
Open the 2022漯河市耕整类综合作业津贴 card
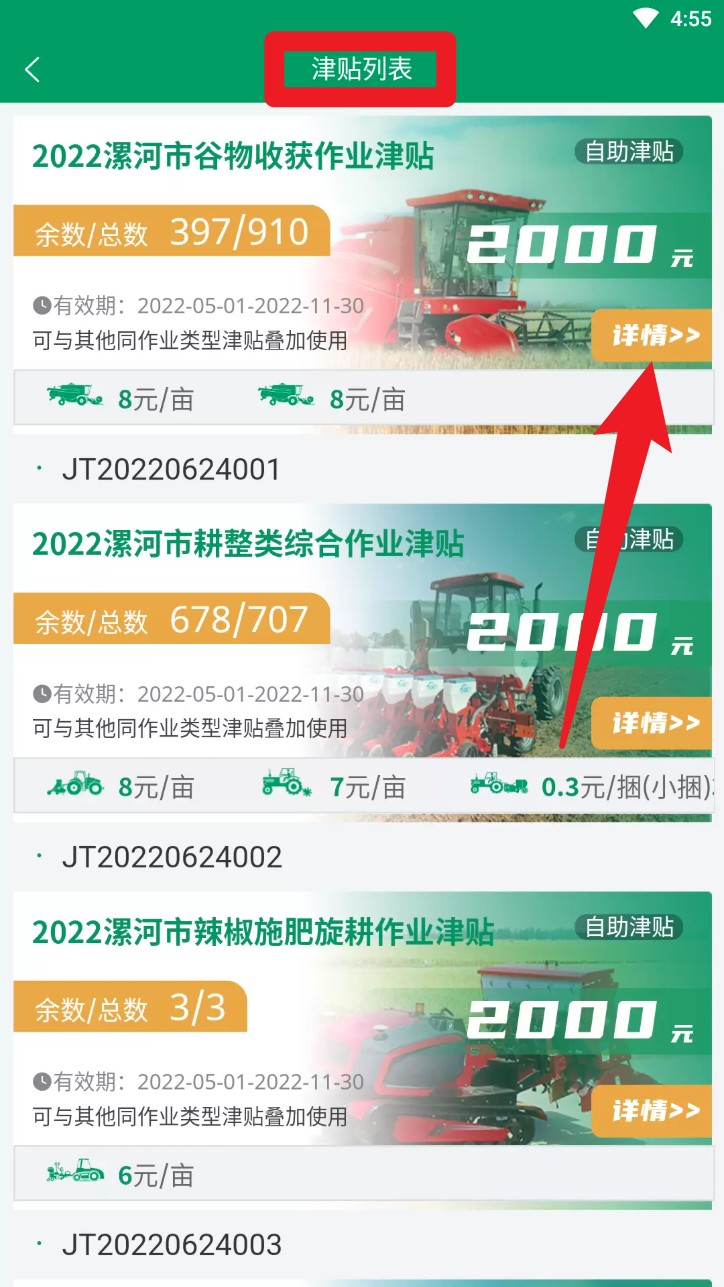(248, 544)
